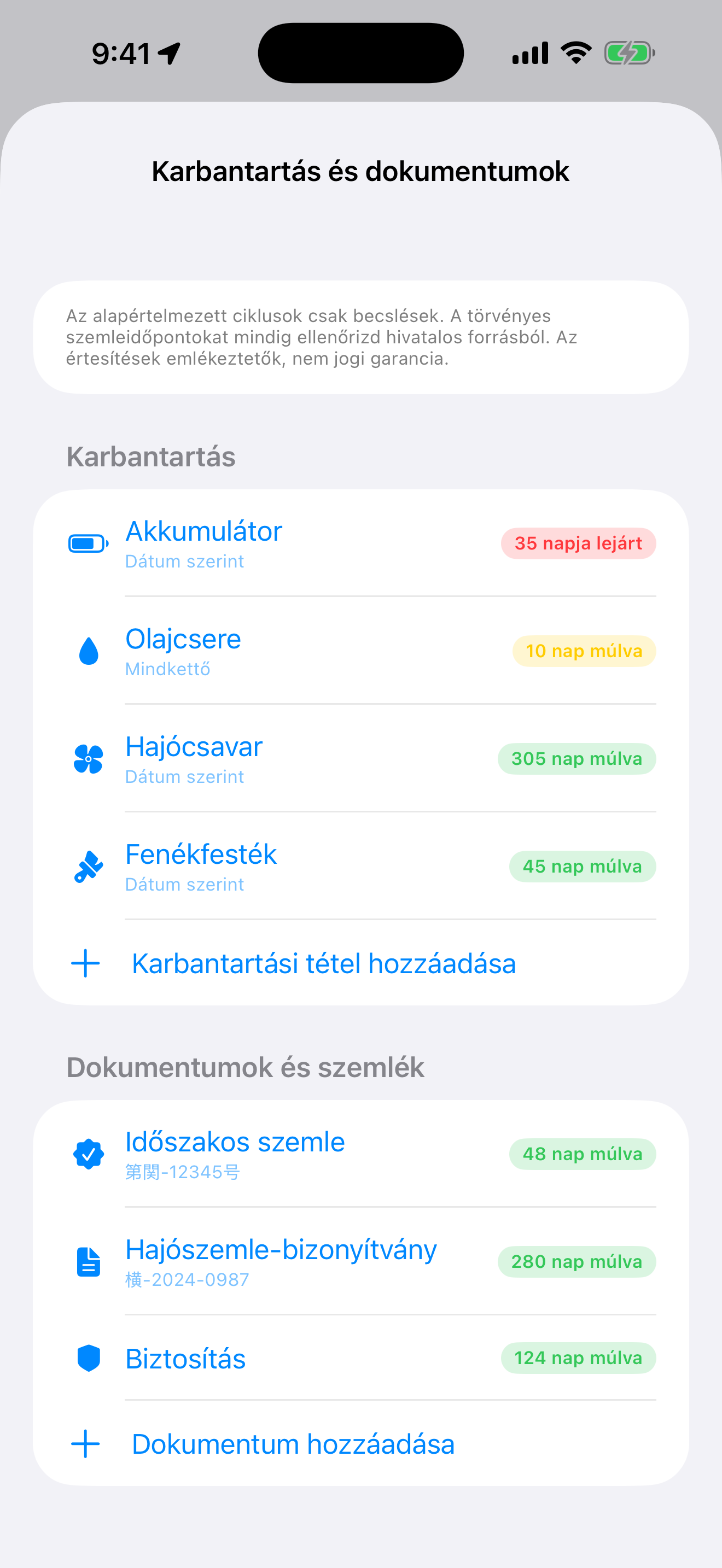Open Hajószemle-bizonyítvány document row
Image resolution: width=722 pixels, height=1568 pixels.
coord(361,1261)
